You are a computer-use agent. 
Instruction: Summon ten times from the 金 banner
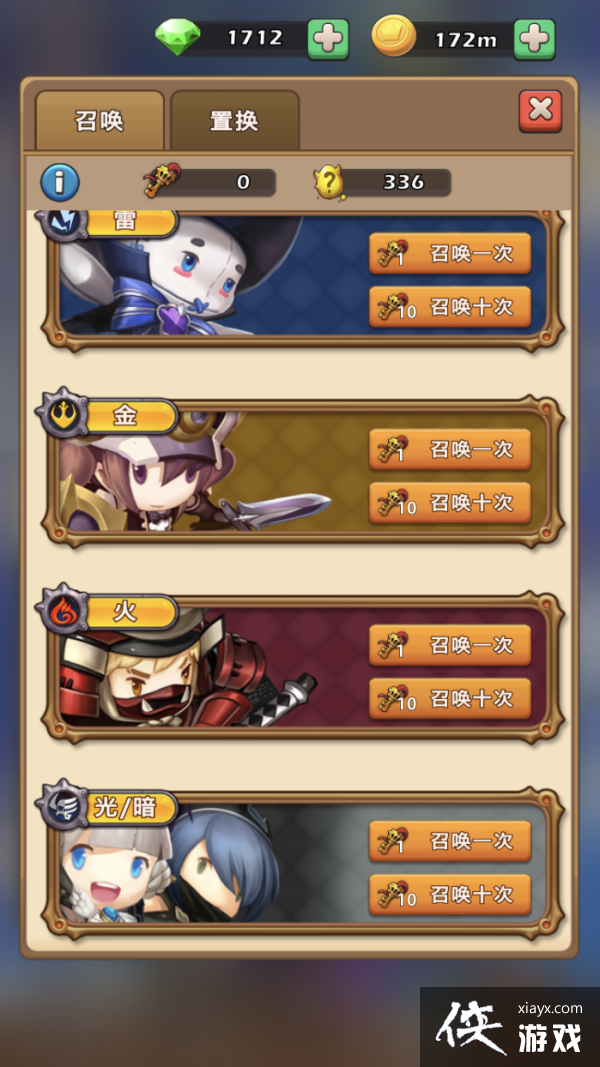pos(450,502)
